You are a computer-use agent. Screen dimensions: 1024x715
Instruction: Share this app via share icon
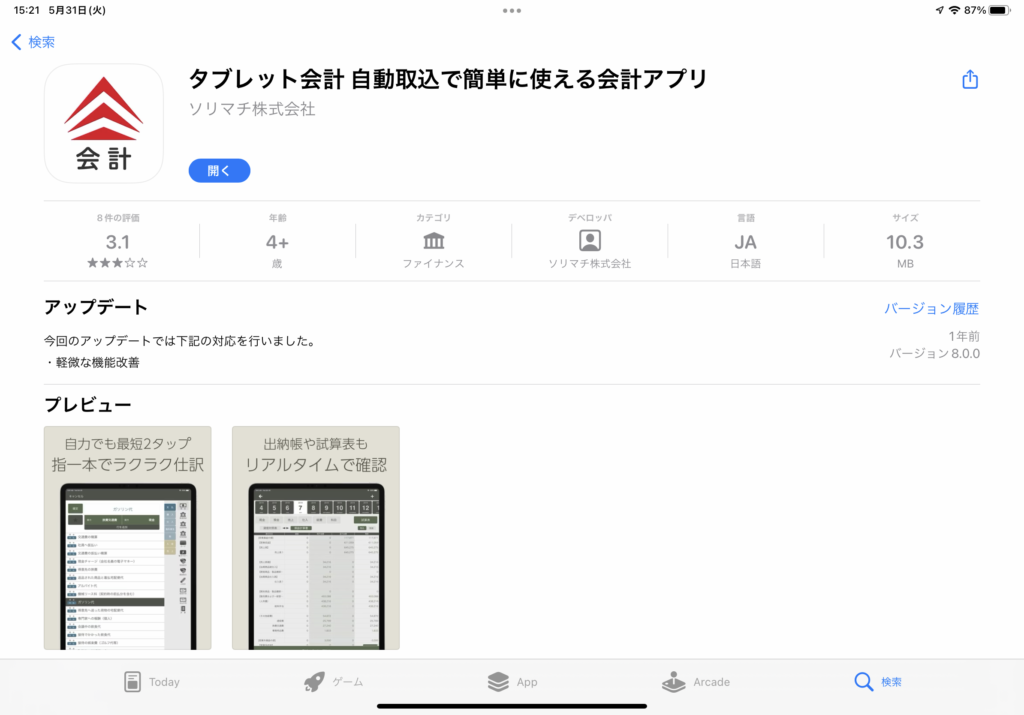(969, 80)
